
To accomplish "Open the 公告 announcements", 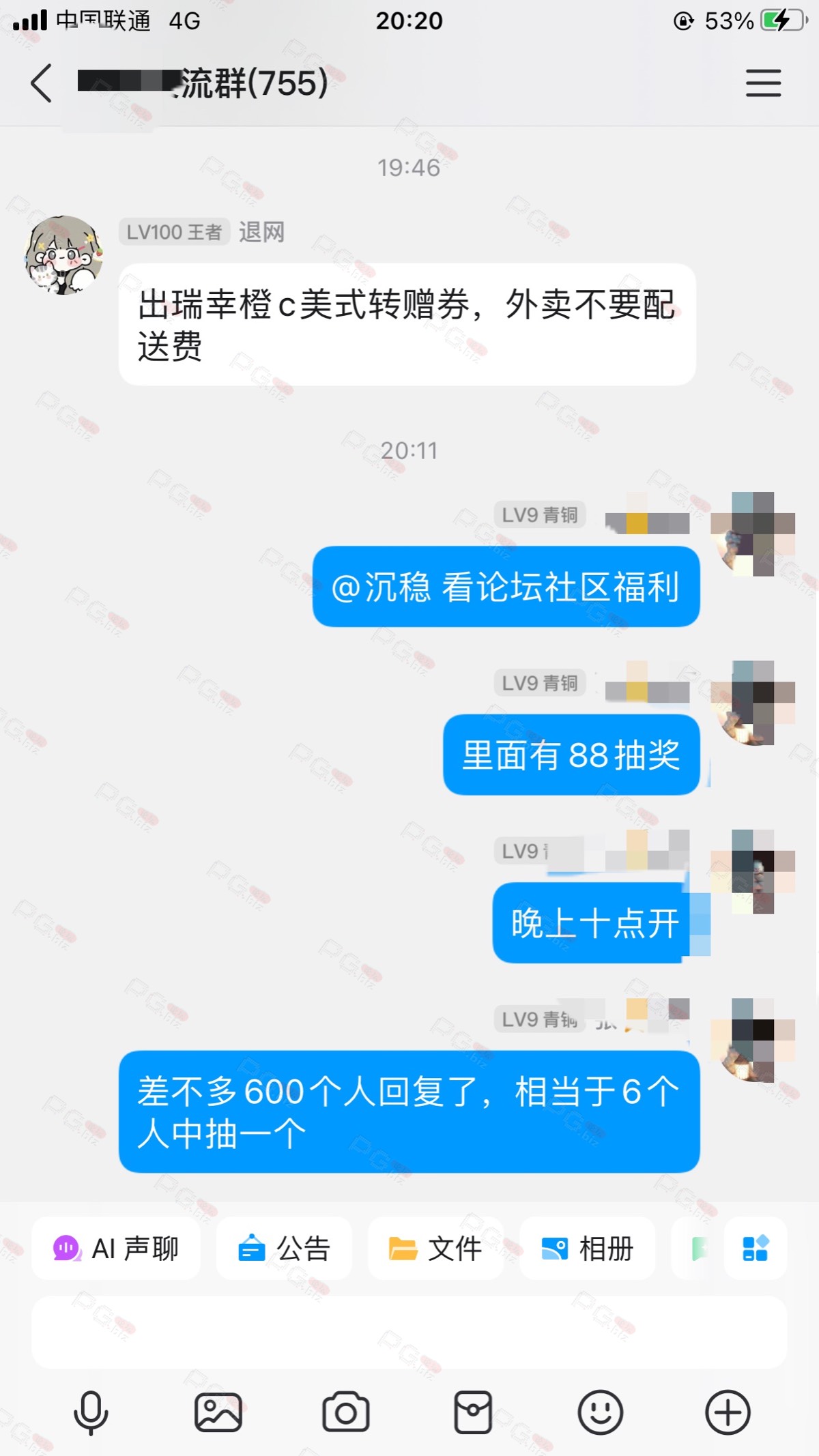I will tap(284, 1249).
